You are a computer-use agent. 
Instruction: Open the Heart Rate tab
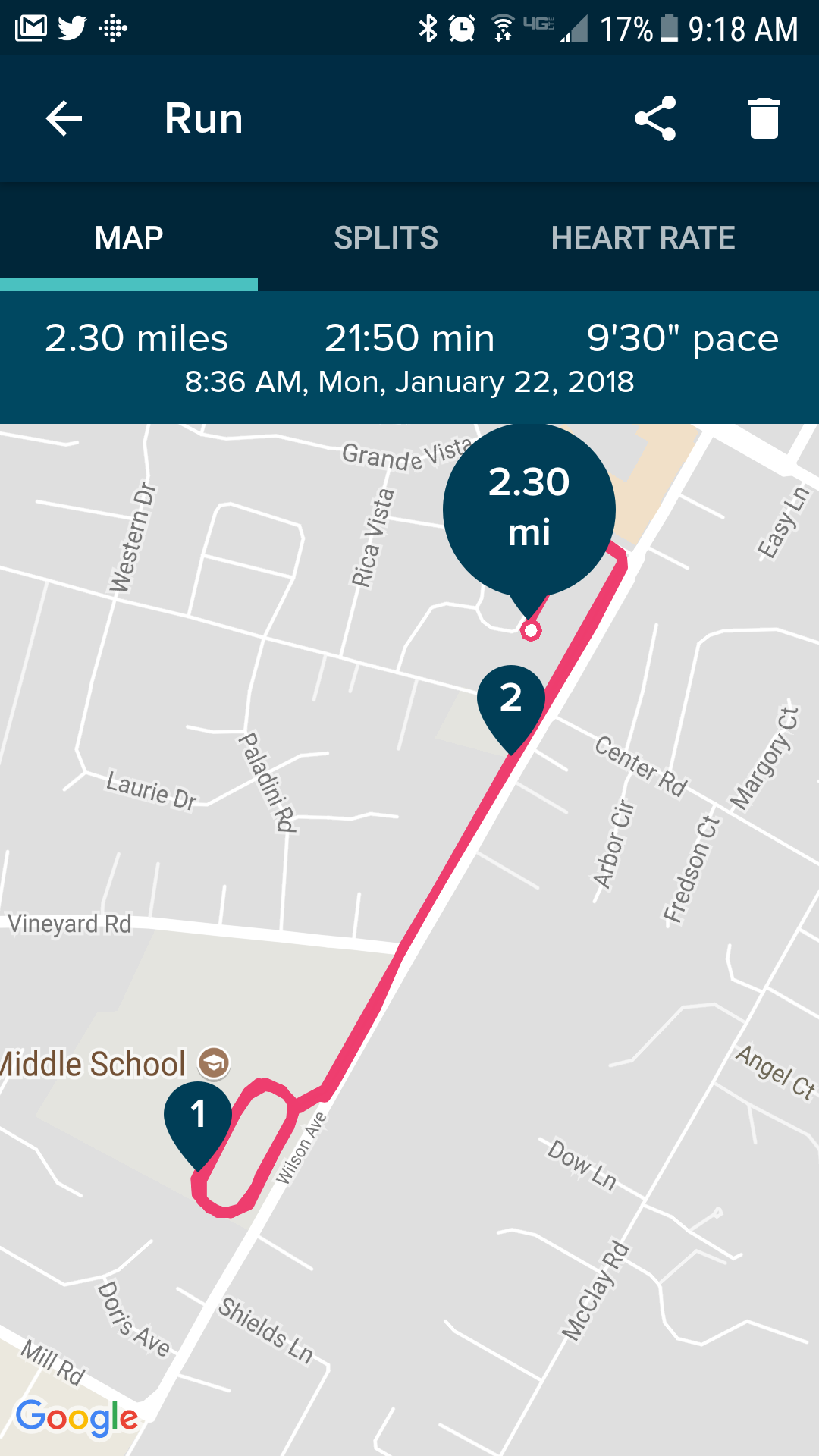(x=643, y=238)
